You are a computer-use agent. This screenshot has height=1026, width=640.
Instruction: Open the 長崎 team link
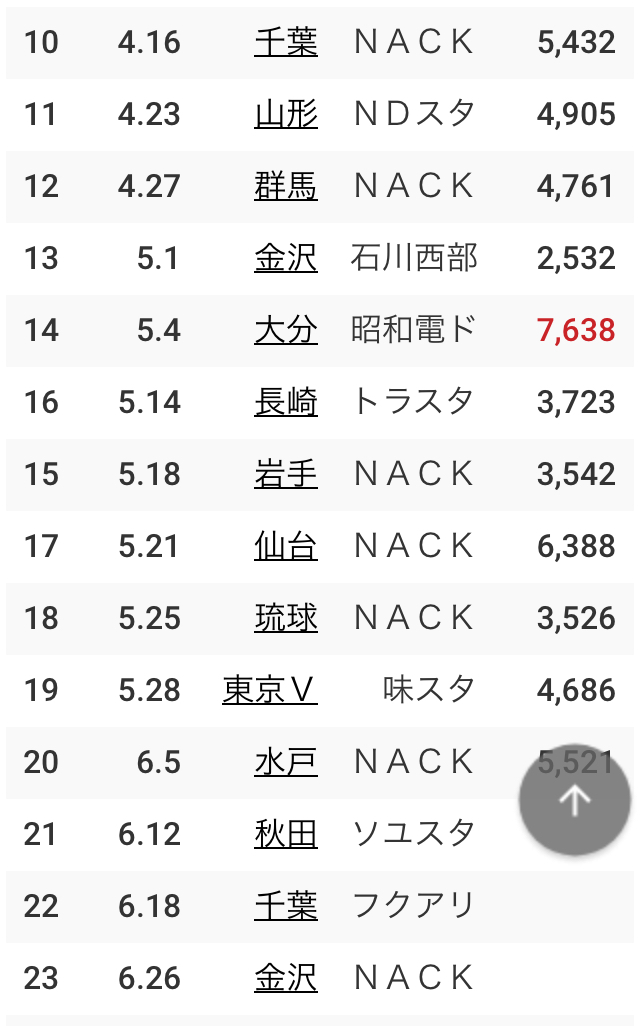click(x=286, y=402)
